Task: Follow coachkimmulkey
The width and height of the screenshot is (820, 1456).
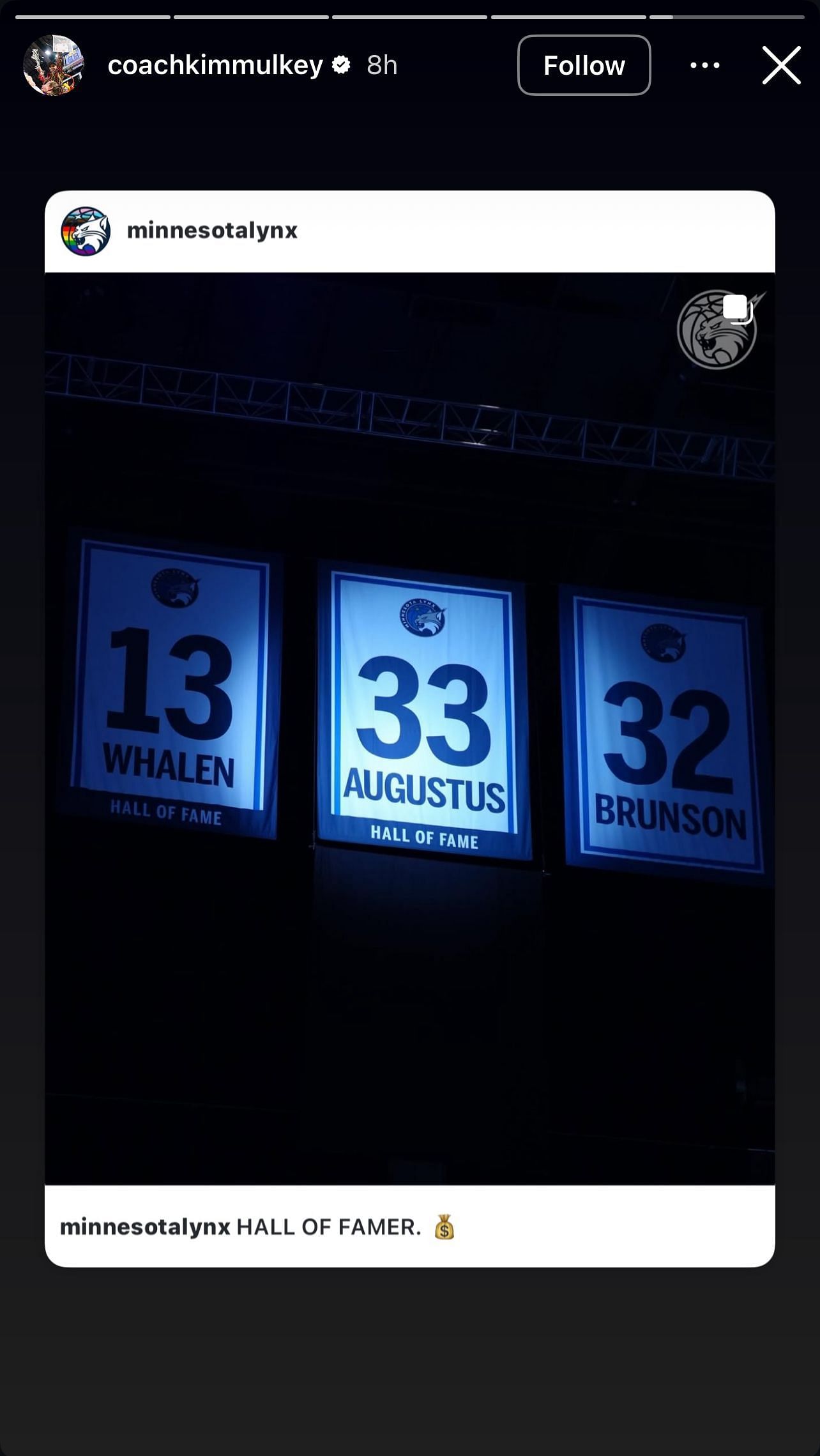Action: 584,65
